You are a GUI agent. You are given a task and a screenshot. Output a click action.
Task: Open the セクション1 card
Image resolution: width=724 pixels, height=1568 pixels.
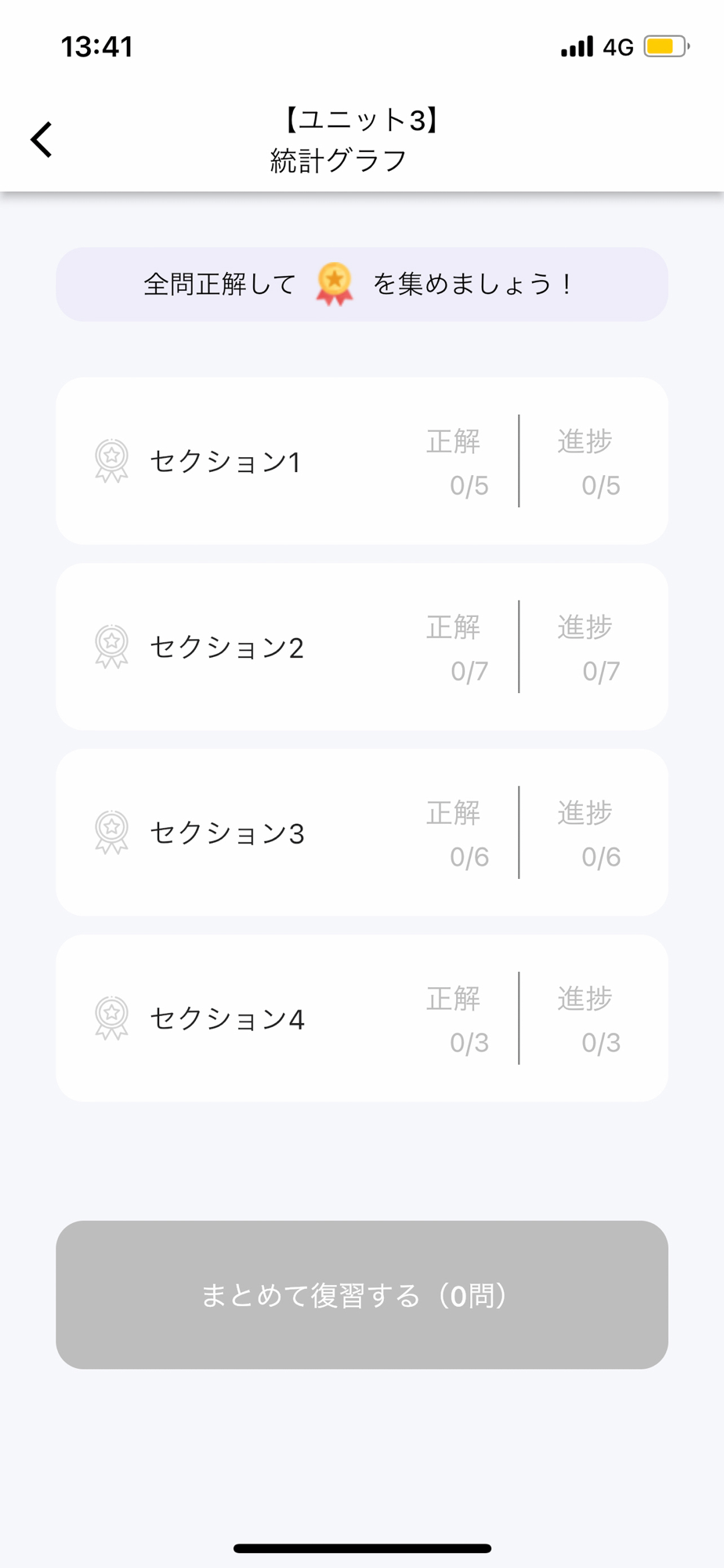click(362, 461)
